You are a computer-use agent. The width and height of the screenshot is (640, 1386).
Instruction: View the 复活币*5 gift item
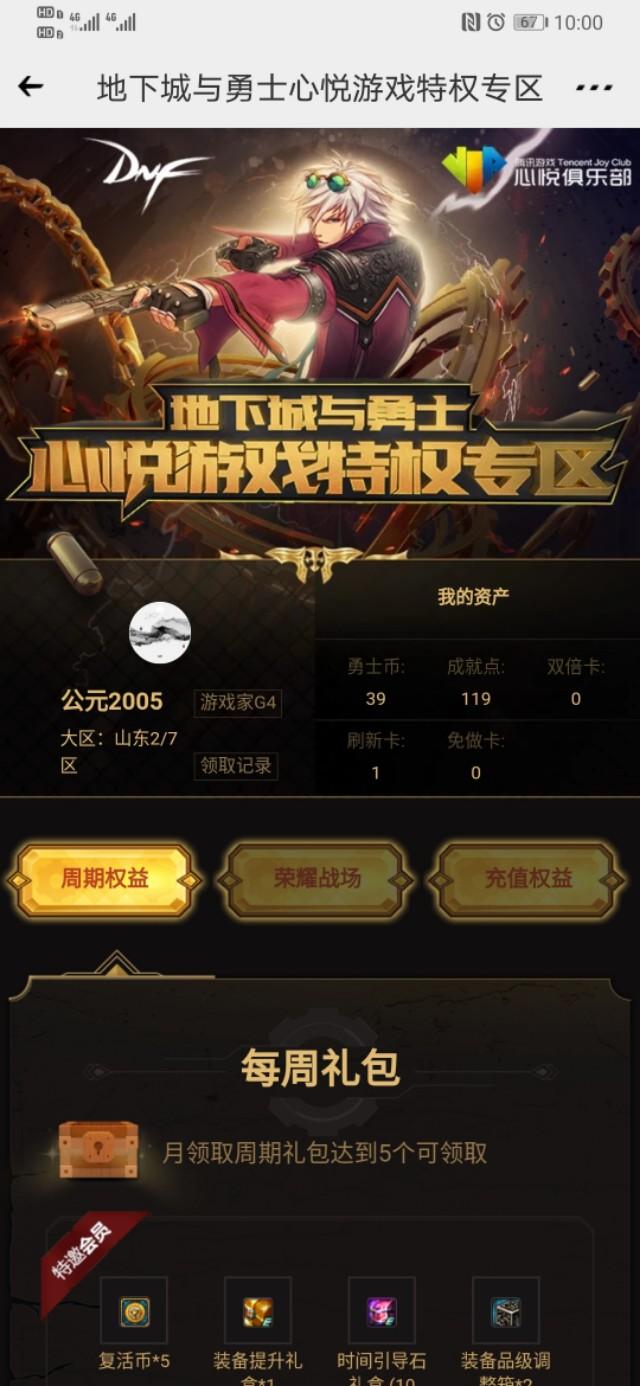click(x=134, y=1311)
